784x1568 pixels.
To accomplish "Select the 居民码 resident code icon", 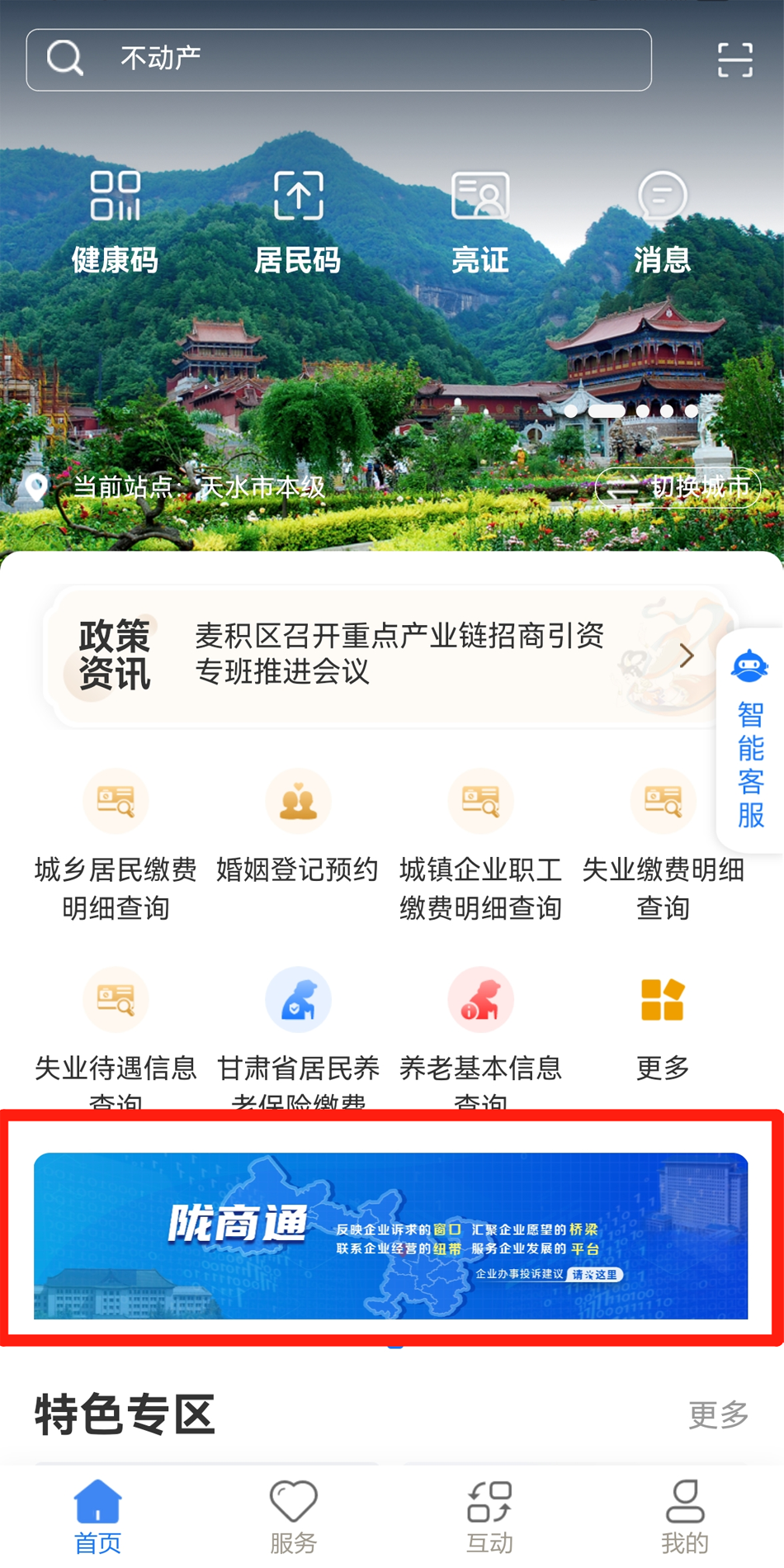I will tap(298, 219).
